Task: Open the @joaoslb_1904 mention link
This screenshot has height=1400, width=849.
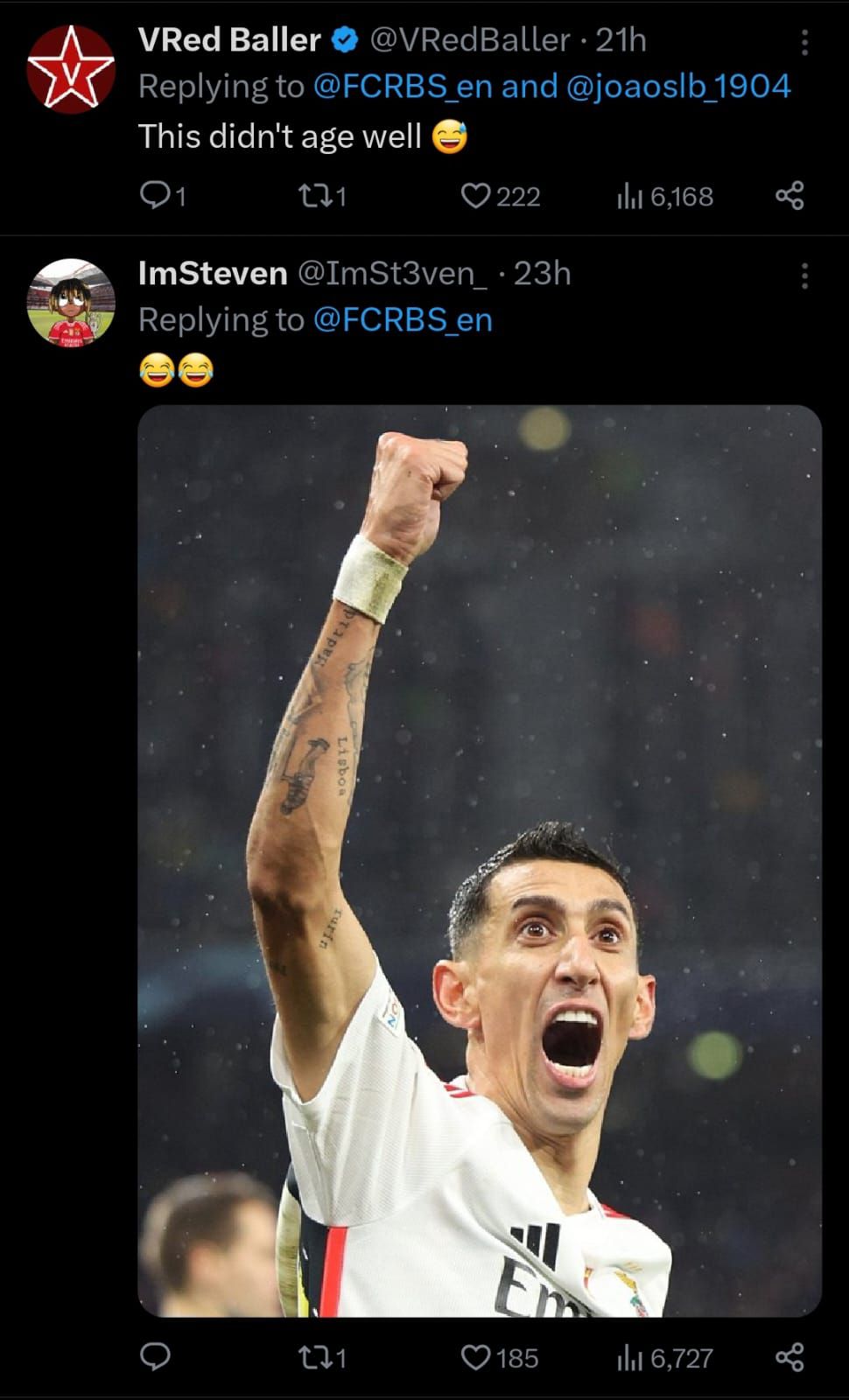Action: 678,87
